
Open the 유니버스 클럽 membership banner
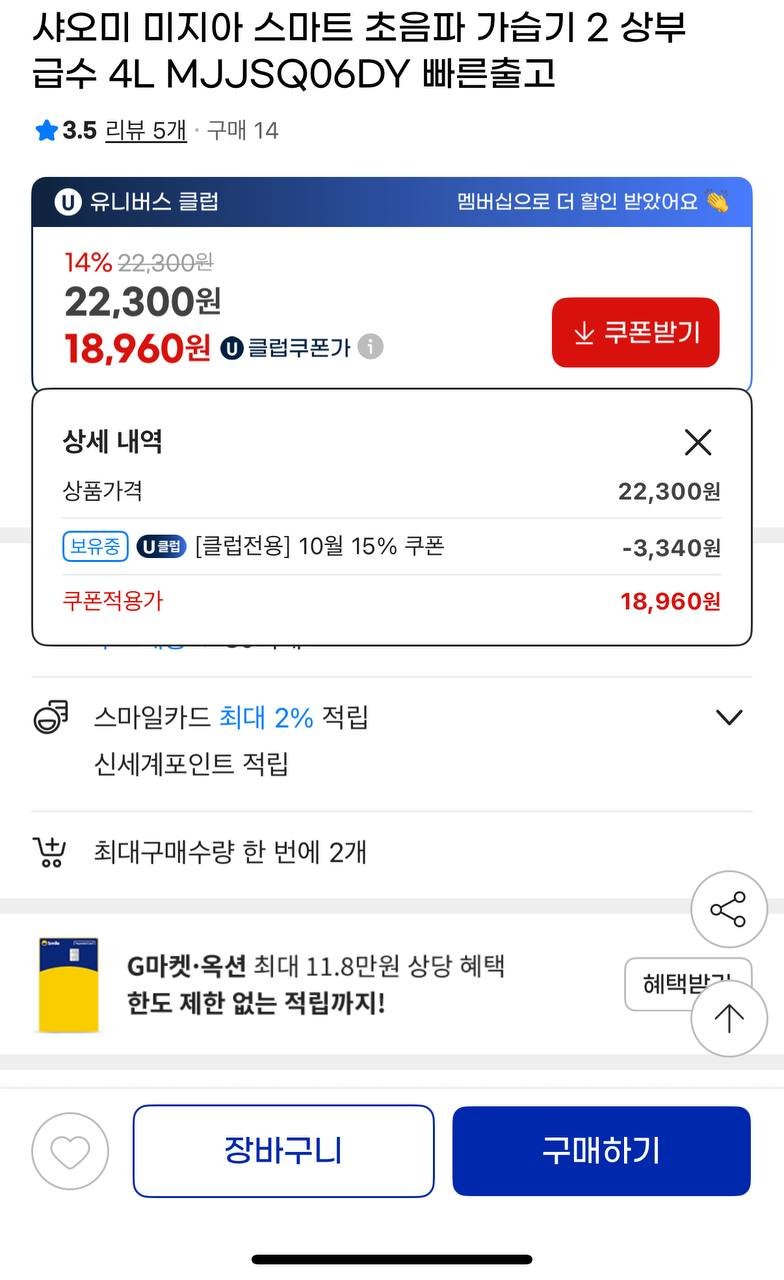tap(392, 202)
